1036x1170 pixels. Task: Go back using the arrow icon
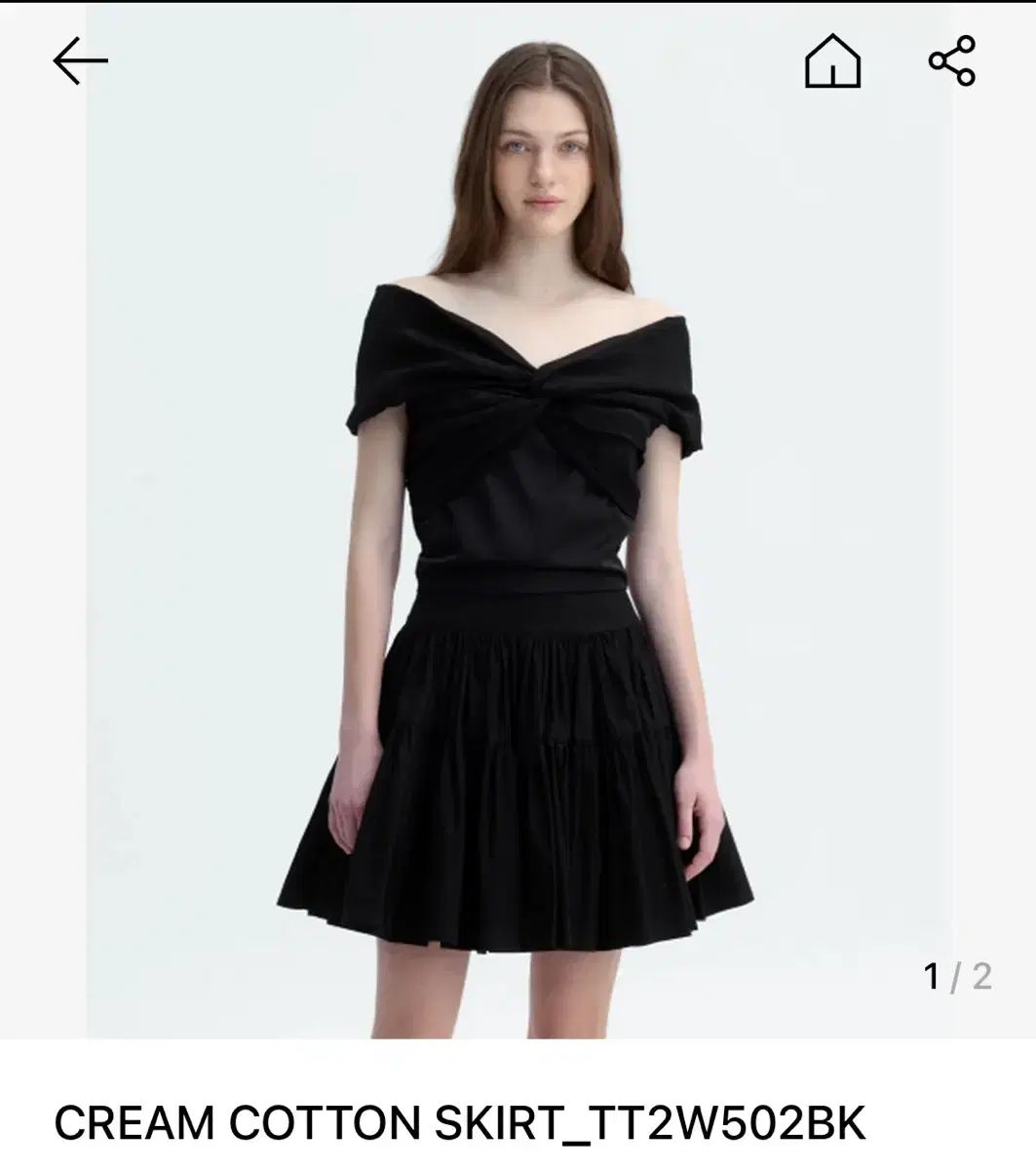coord(80,61)
